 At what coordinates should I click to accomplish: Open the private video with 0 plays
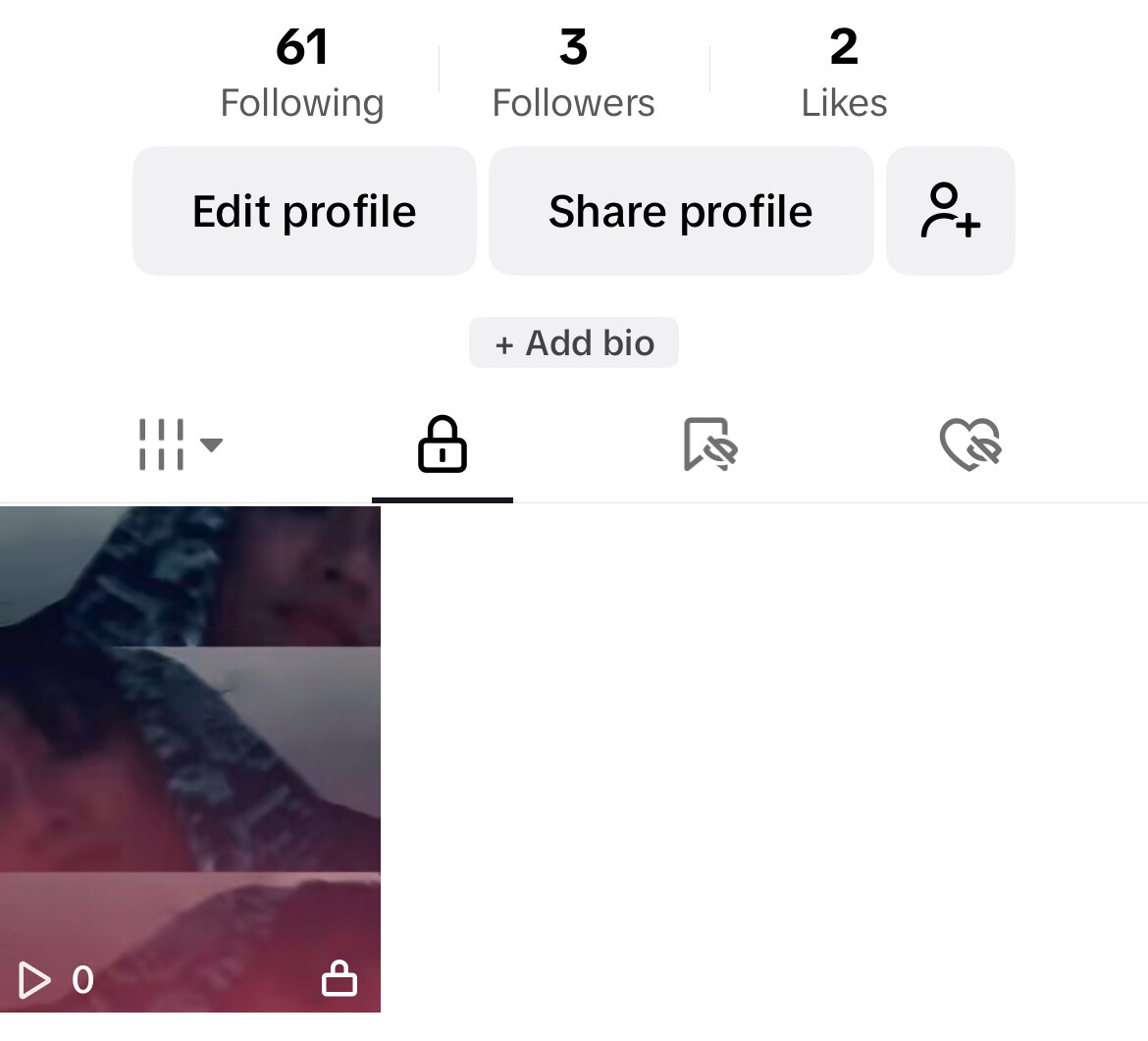(x=190, y=757)
